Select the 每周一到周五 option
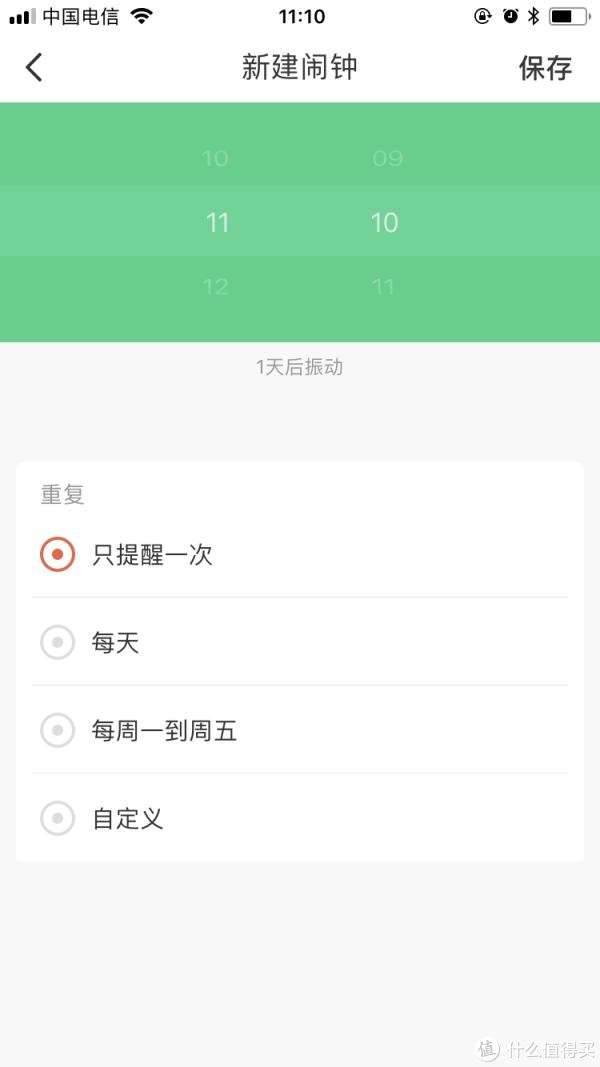The width and height of the screenshot is (600, 1067). [x=299, y=730]
